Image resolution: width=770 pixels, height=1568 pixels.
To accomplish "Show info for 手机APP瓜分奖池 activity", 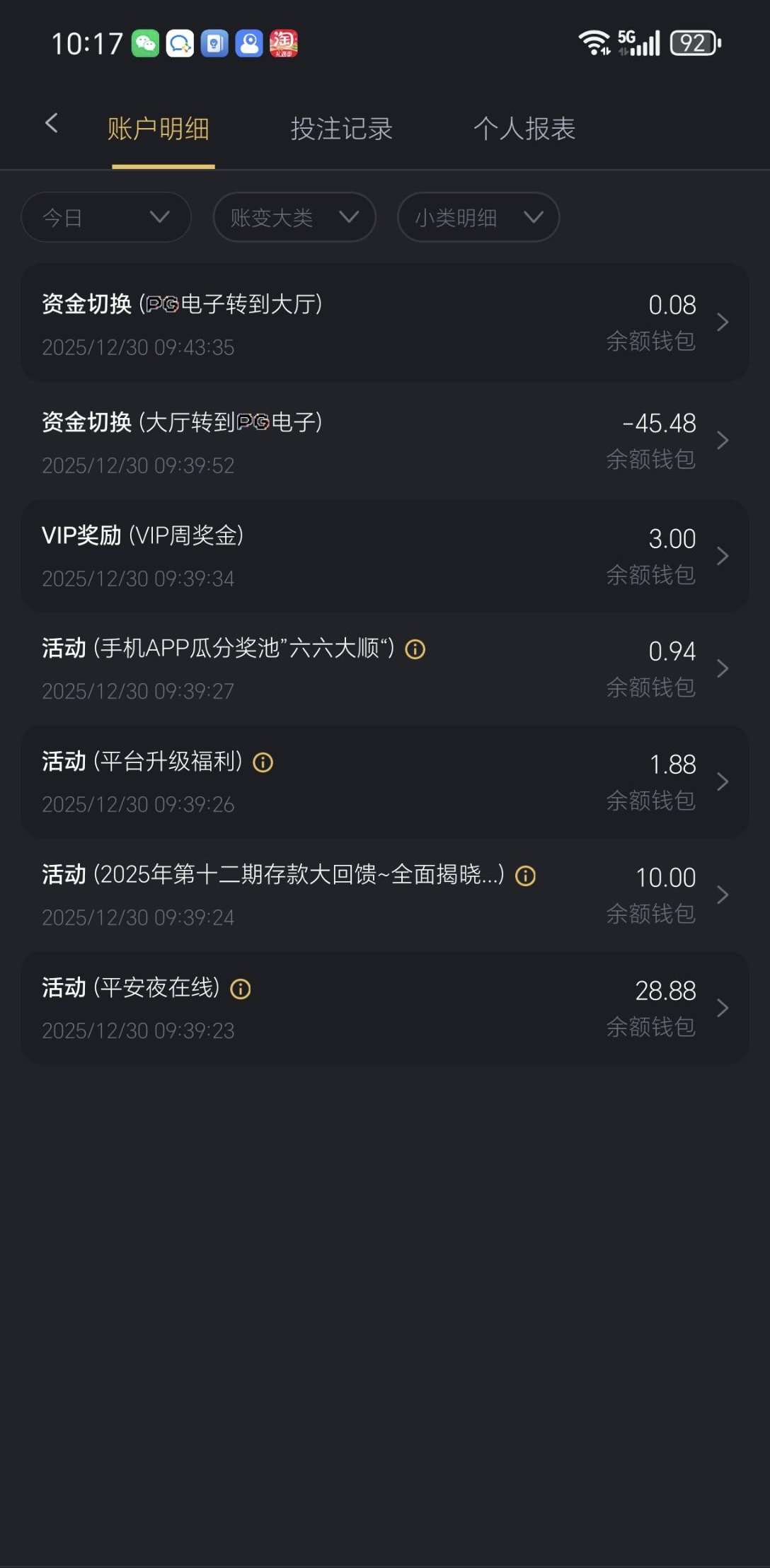I will click(415, 649).
